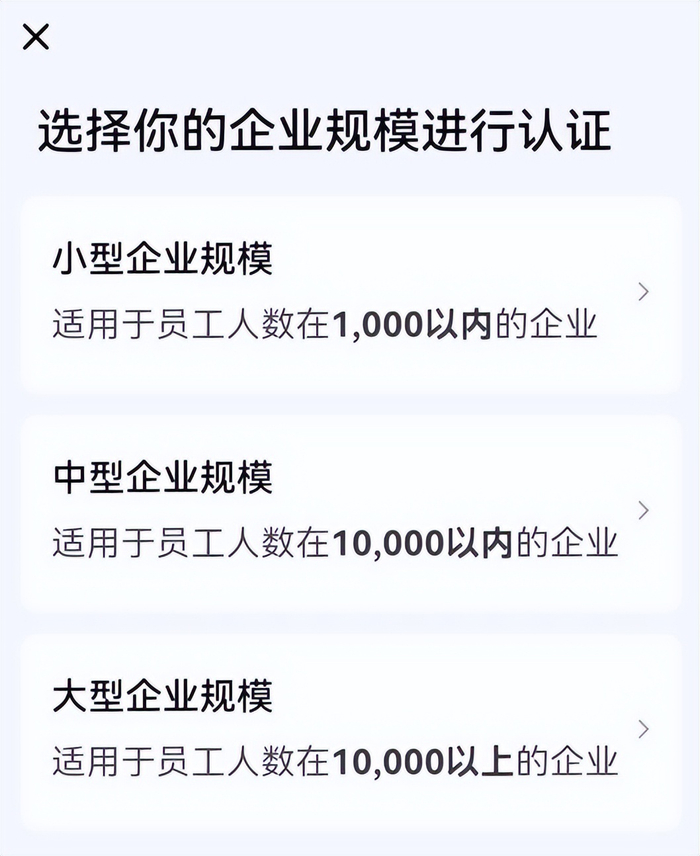Viewport: 700px width, 856px height.
Task: Close the enterprise certification screen
Action: tap(36, 38)
